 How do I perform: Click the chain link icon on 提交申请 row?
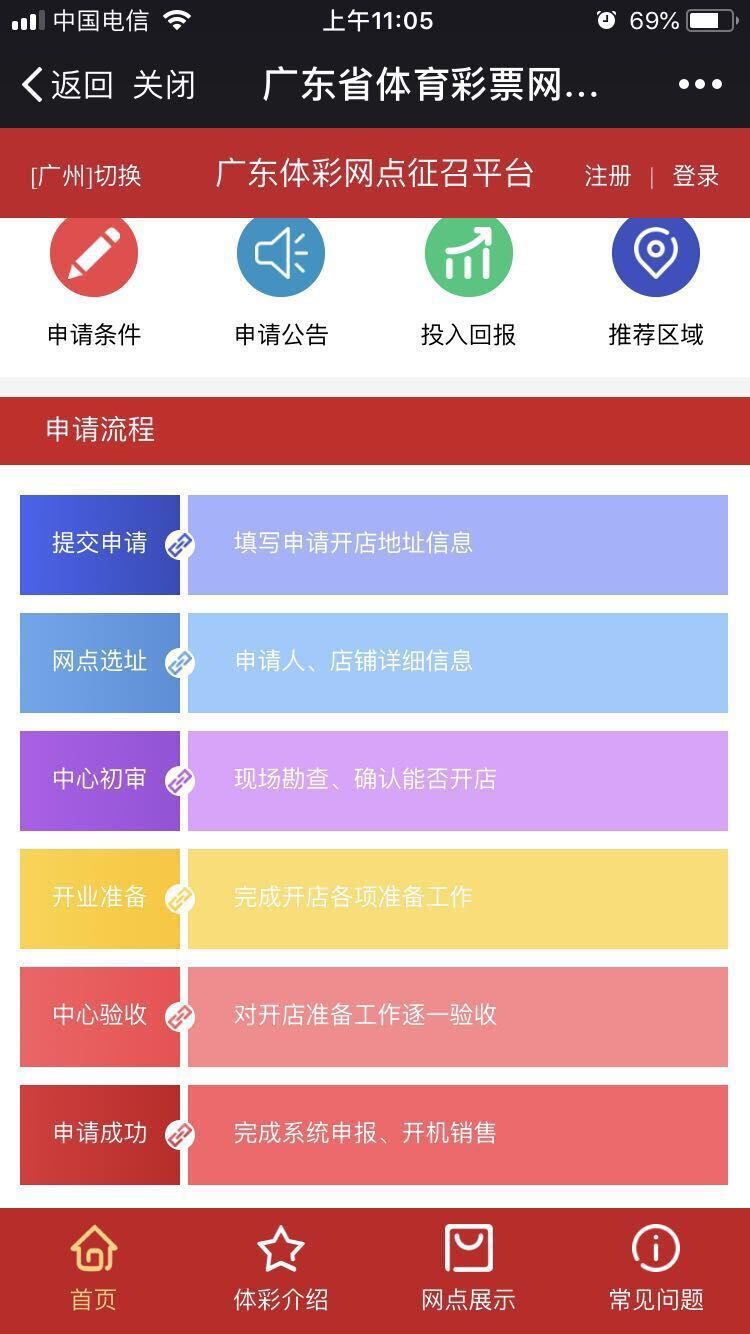coord(181,546)
